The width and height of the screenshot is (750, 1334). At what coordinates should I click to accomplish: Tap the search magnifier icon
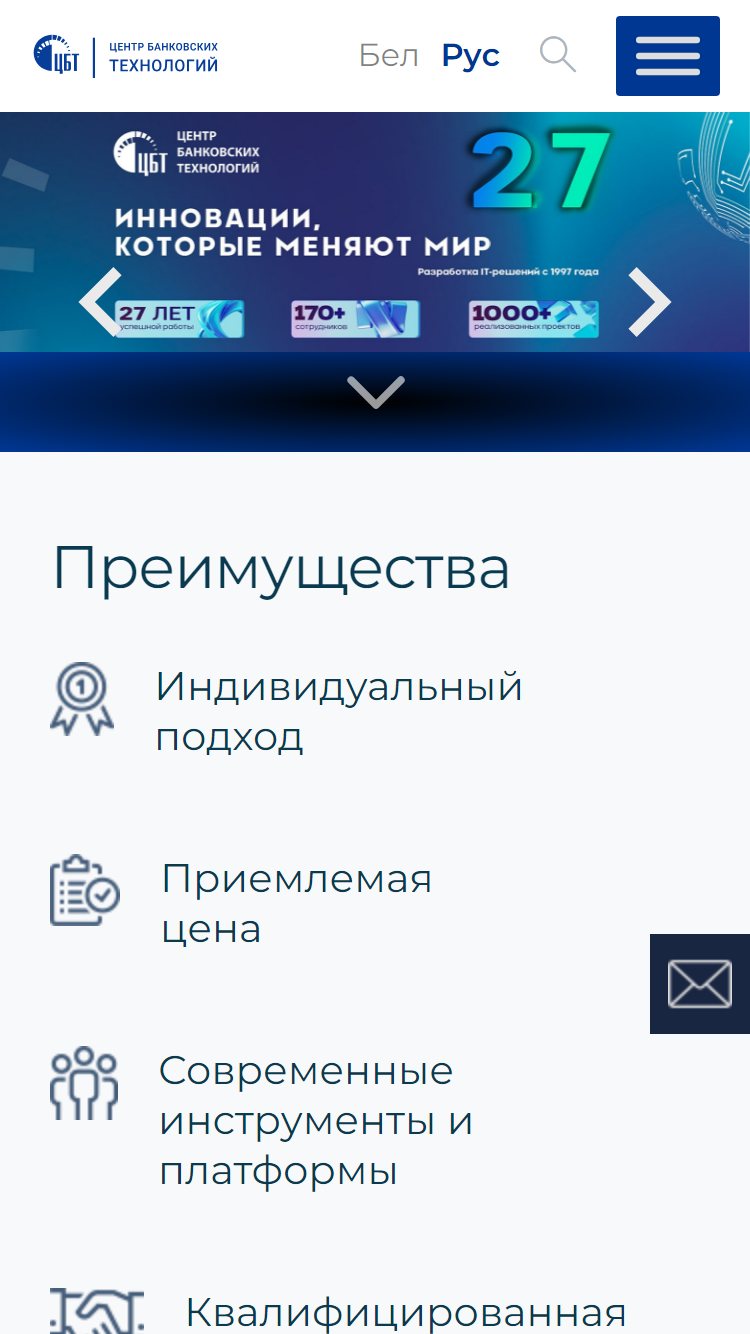558,55
